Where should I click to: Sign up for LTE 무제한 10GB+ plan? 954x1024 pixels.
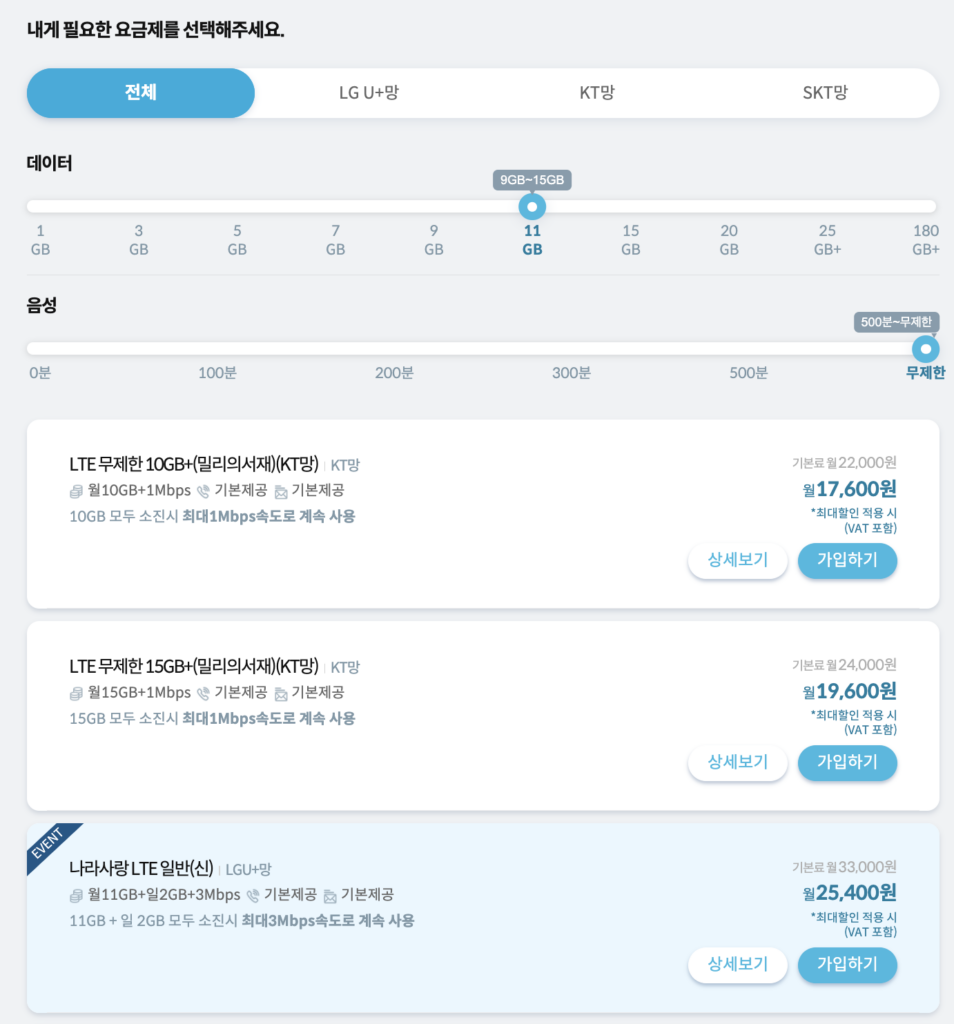pos(847,561)
